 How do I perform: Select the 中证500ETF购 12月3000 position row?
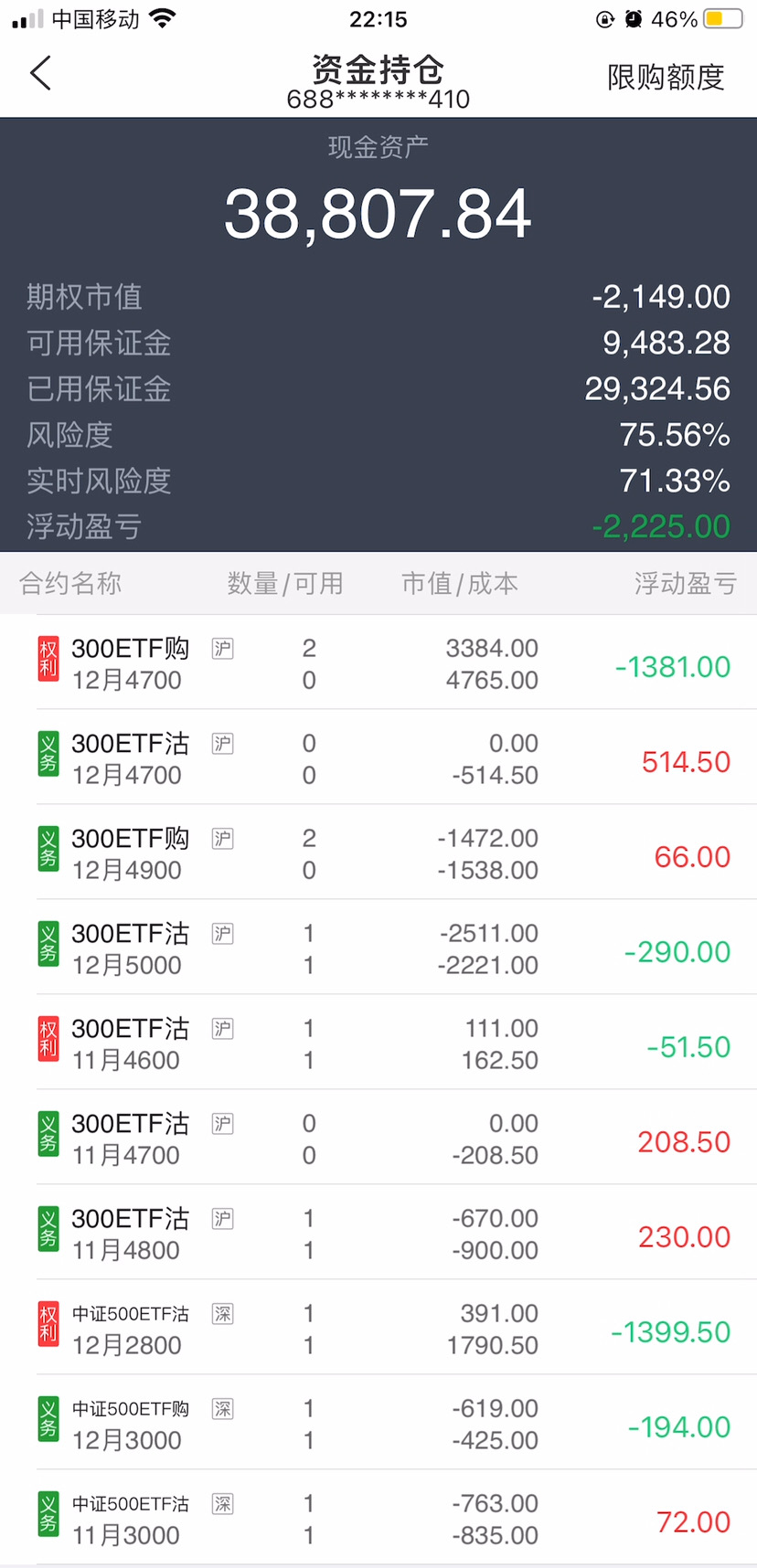pos(378,1424)
